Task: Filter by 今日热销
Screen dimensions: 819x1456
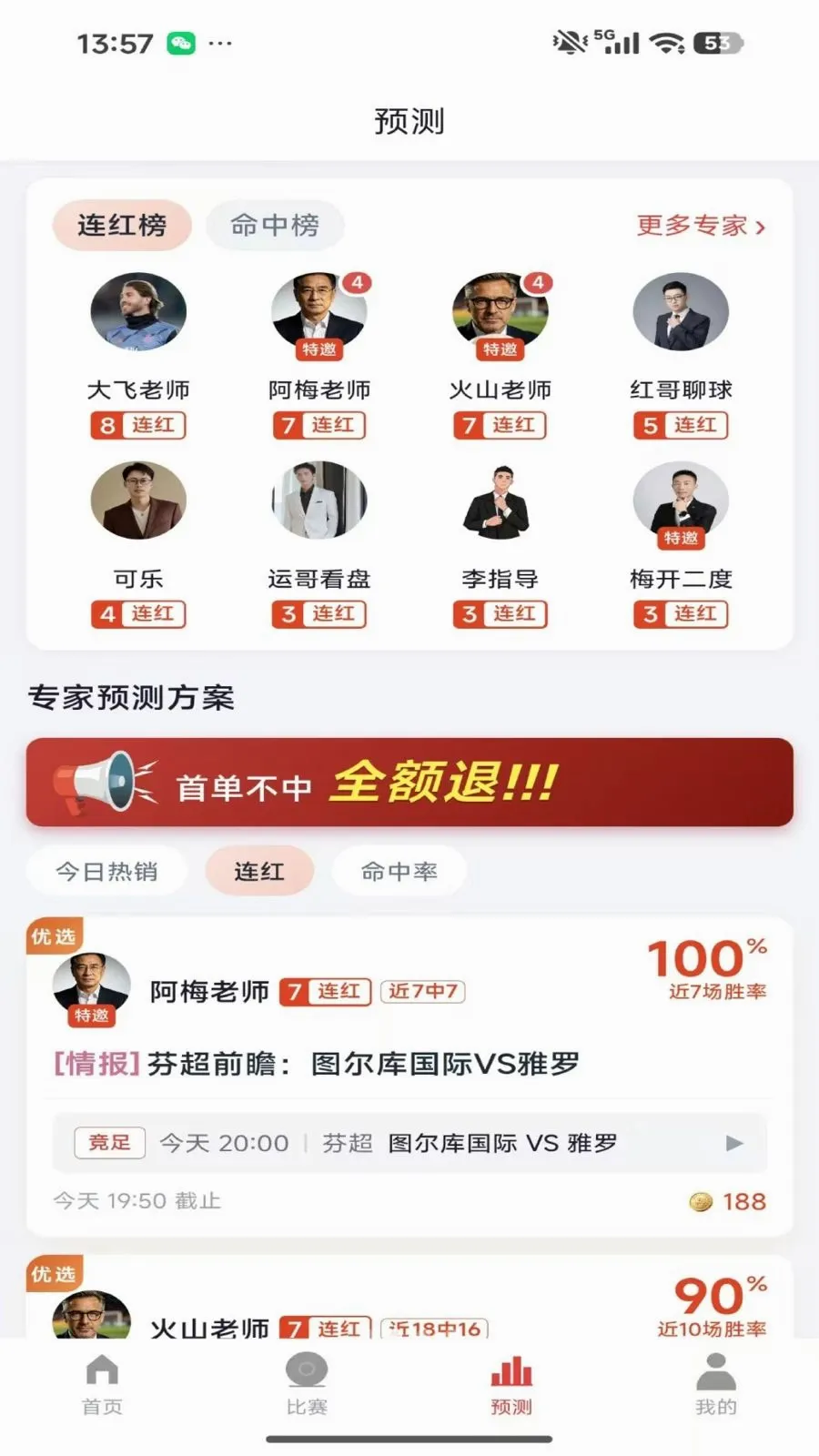Action: click(106, 872)
